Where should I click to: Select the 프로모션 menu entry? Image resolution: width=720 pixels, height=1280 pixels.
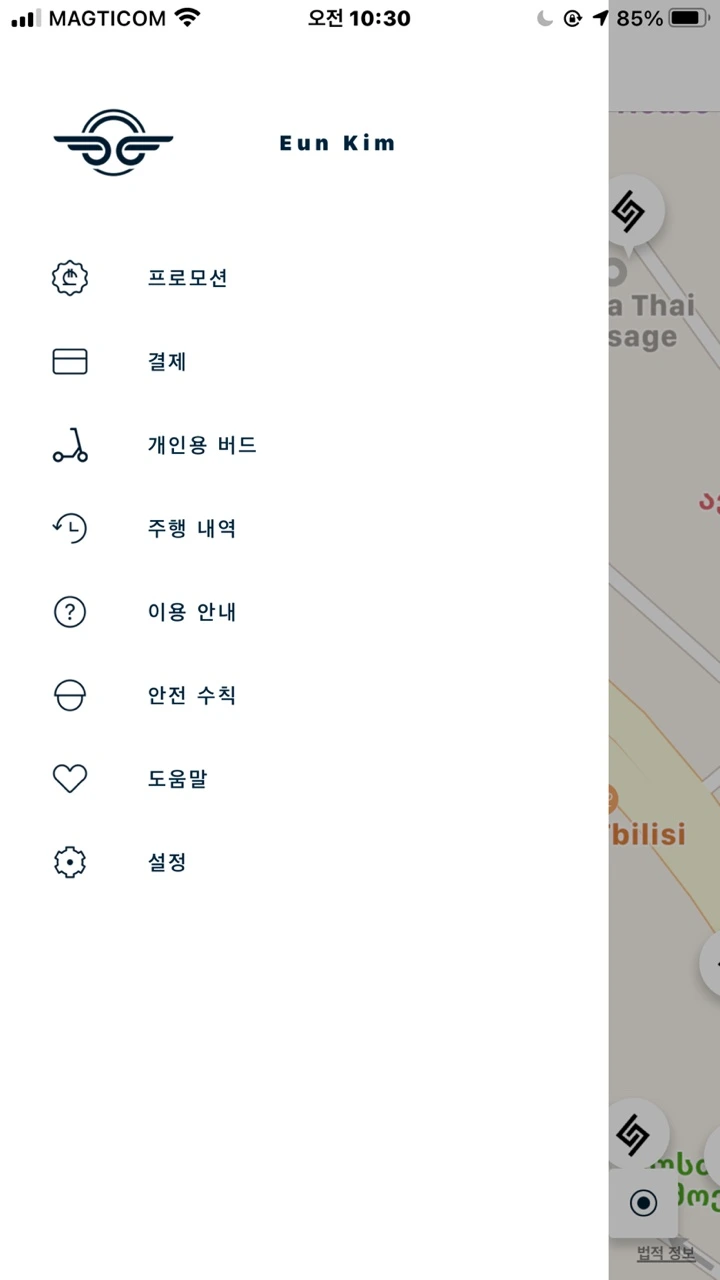187,278
